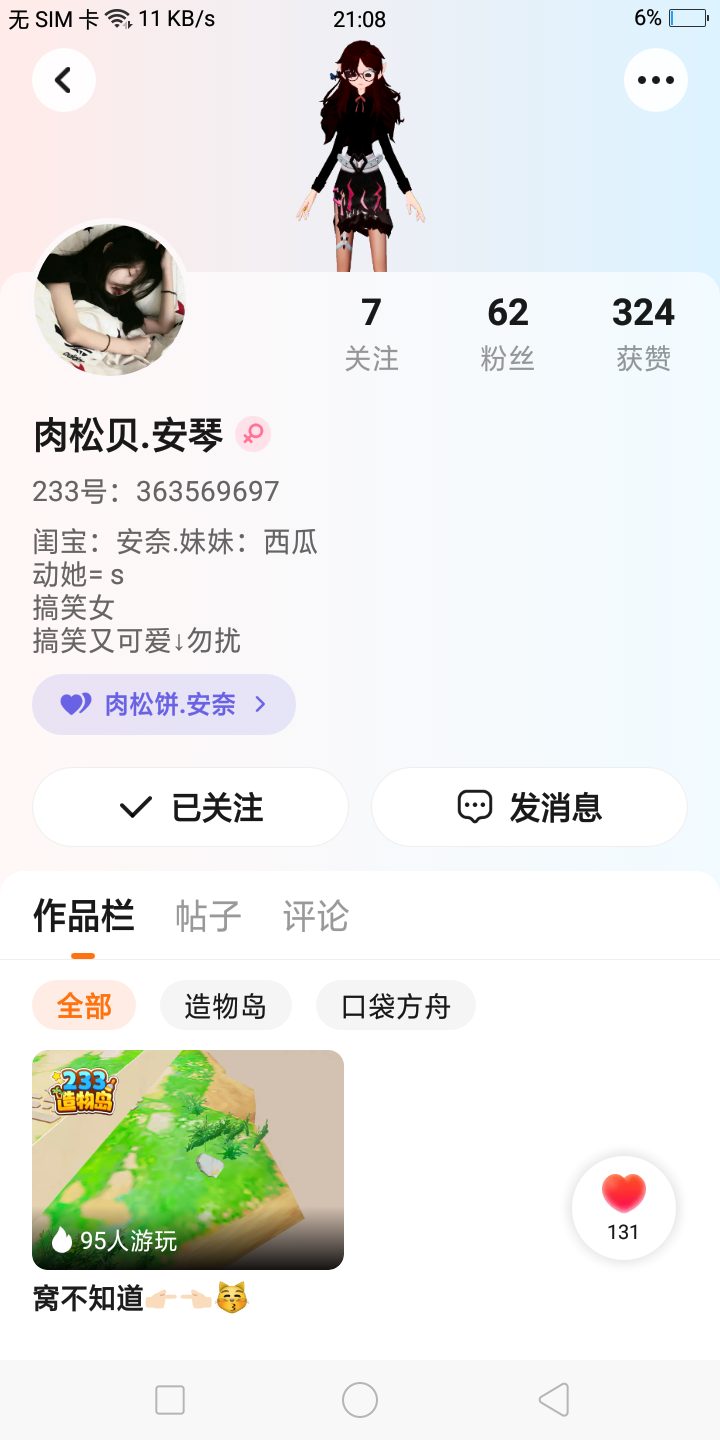Switch to the 作品栏 tab
Image resolution: width=720 pixels, height=1440 pixels.
tap(83, 916)
